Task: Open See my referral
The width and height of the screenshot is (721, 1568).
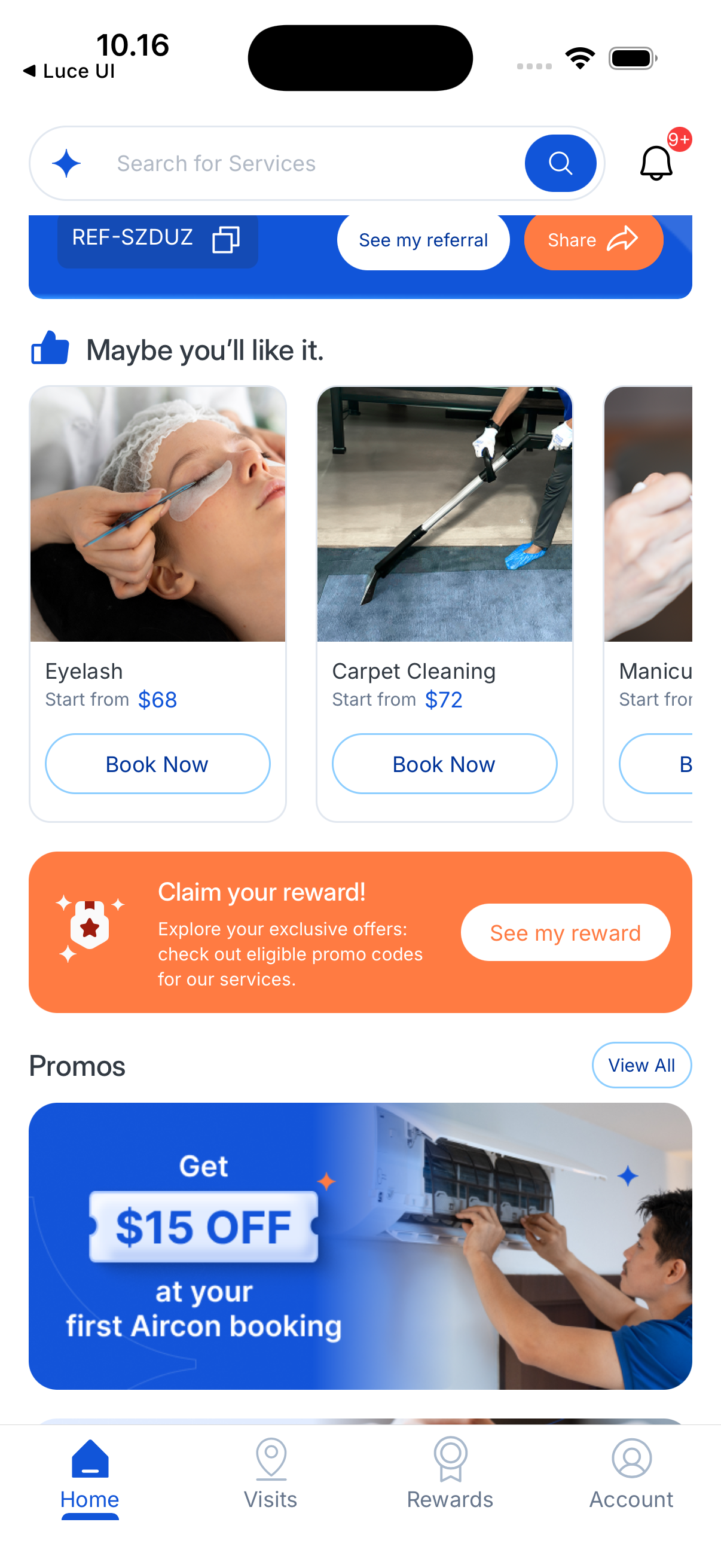Action: (423, 240)
